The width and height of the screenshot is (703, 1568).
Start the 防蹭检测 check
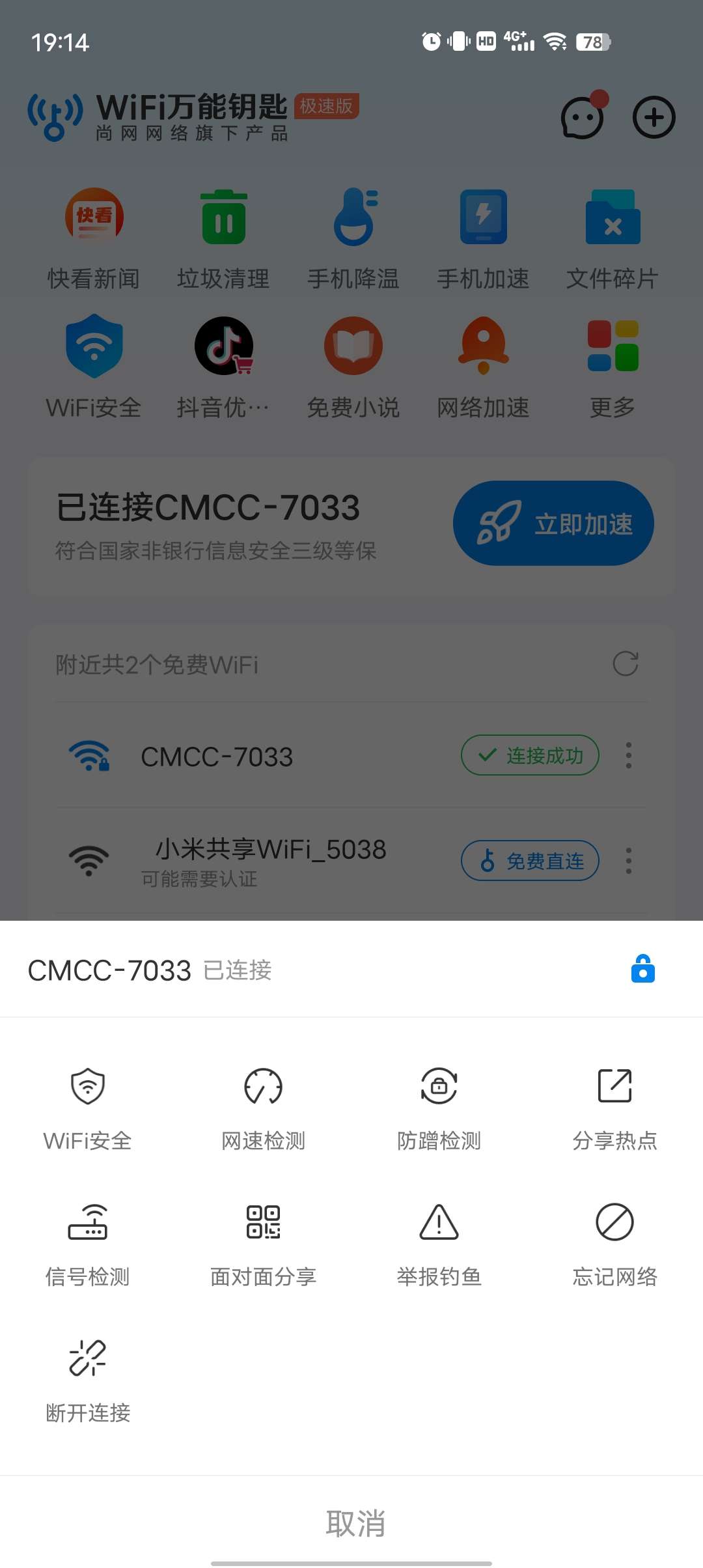[439, 1107]
